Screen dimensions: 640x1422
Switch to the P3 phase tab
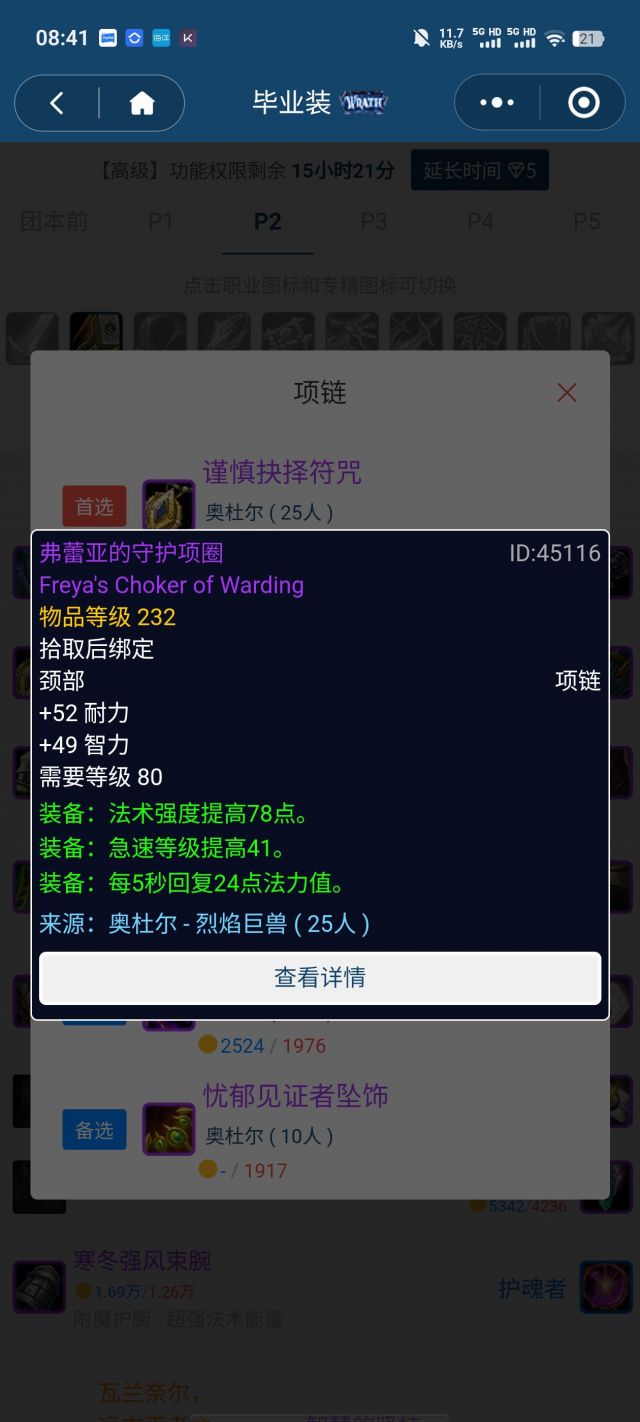(373, 221)
